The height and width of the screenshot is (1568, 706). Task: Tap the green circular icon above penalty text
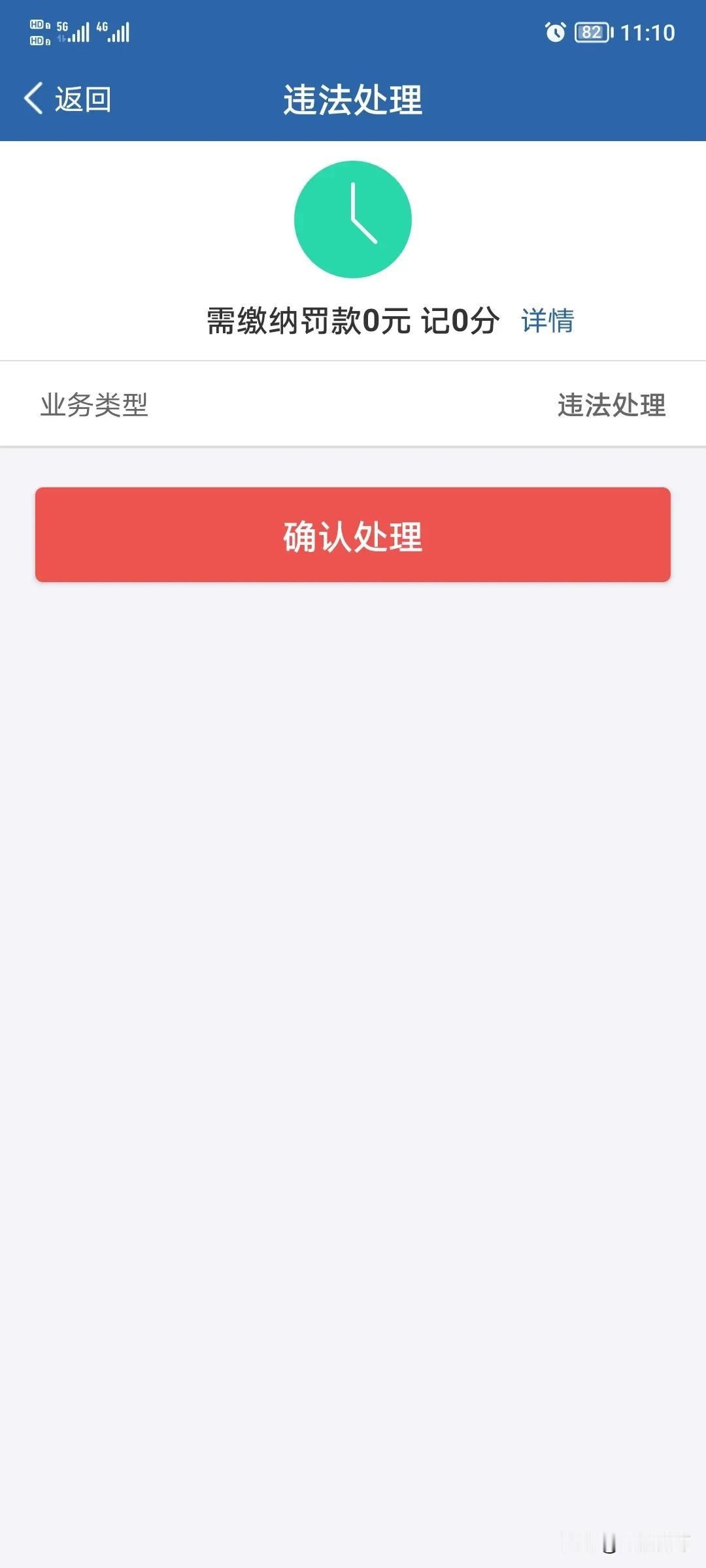click(x=353, y=219)
